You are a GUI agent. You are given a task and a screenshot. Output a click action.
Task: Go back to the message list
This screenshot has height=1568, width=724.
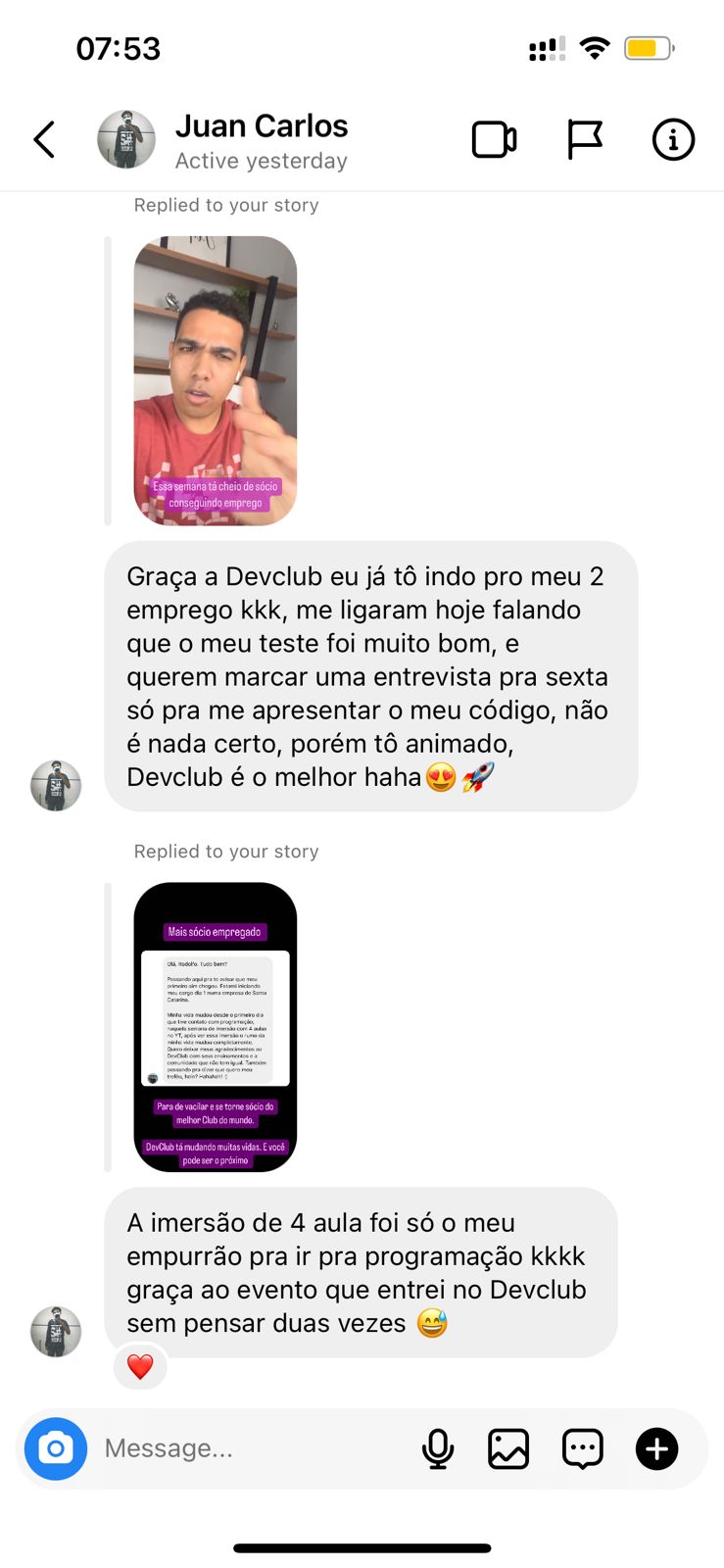[44, 139]
